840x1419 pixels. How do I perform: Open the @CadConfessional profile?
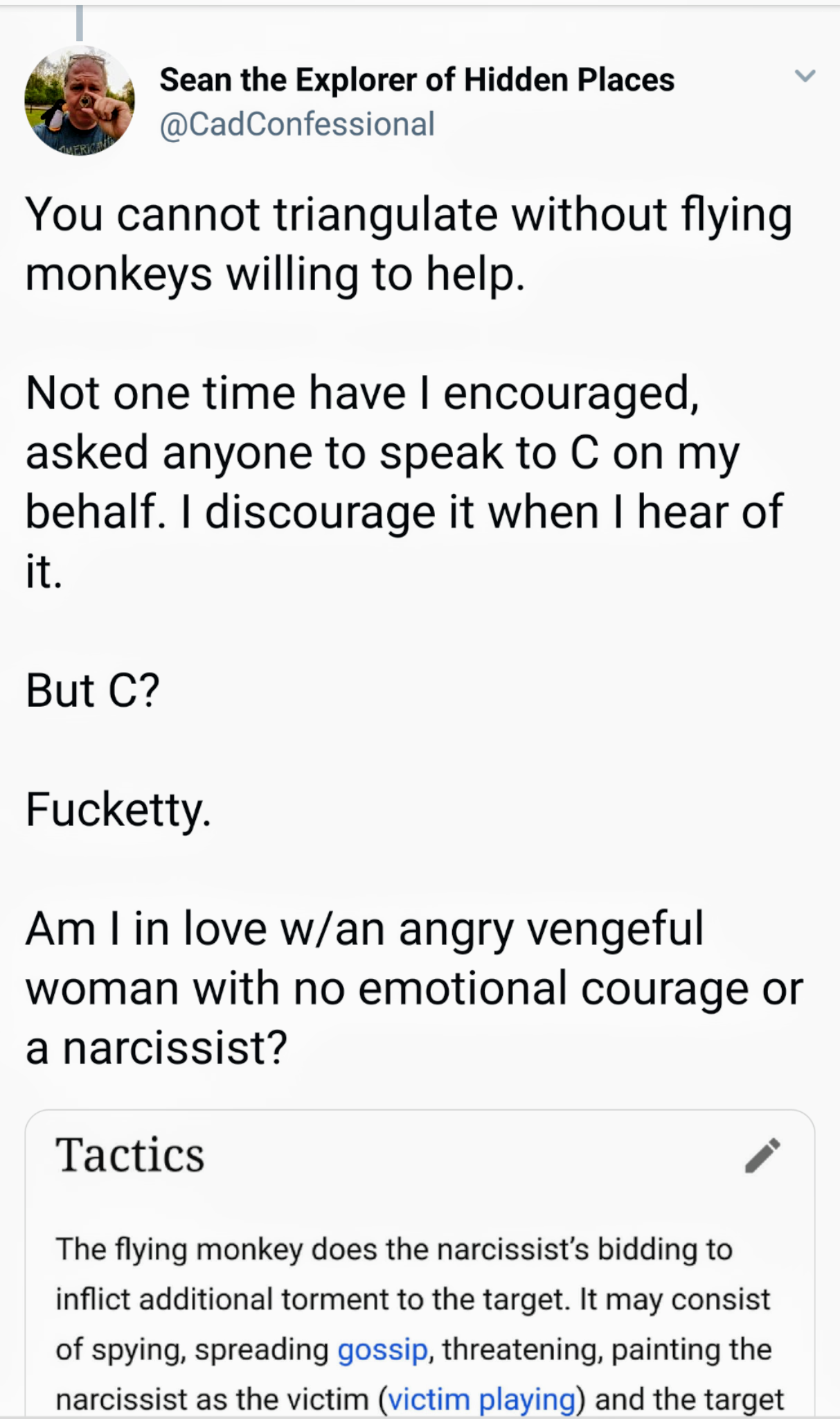[297, 125]
